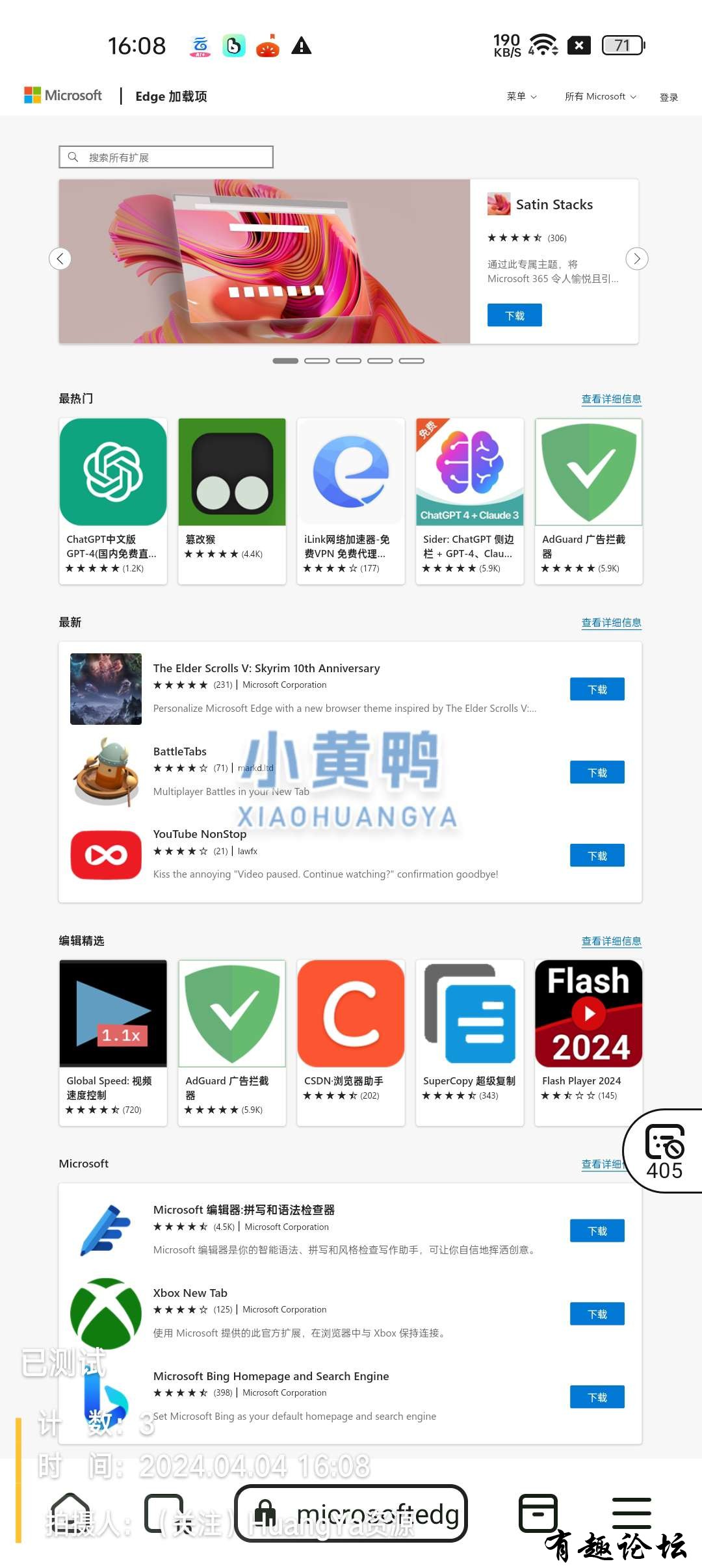The image size is (702, 1568).
Task: Open the browser menu hamburger button
Action: 631,1513
